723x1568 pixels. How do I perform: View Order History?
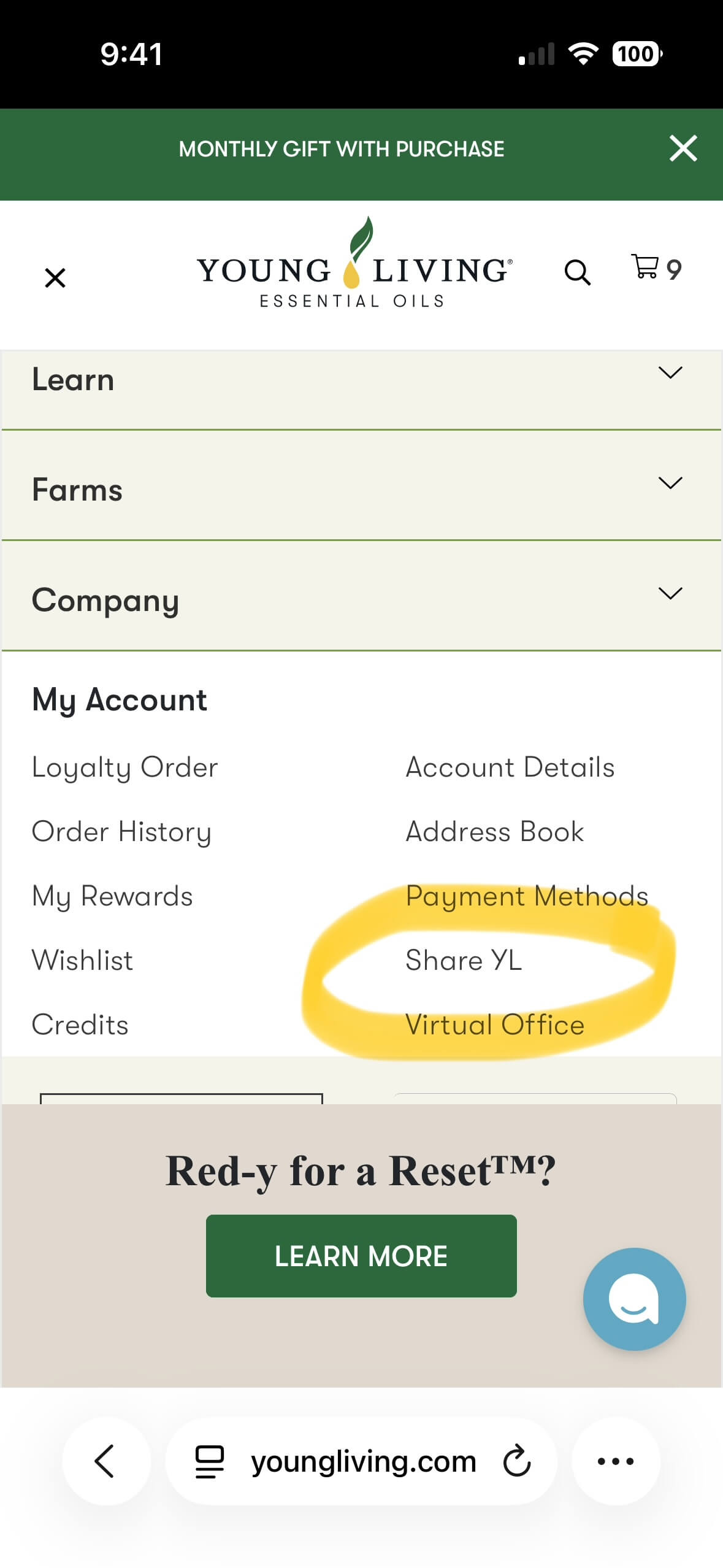pos(121,832)
